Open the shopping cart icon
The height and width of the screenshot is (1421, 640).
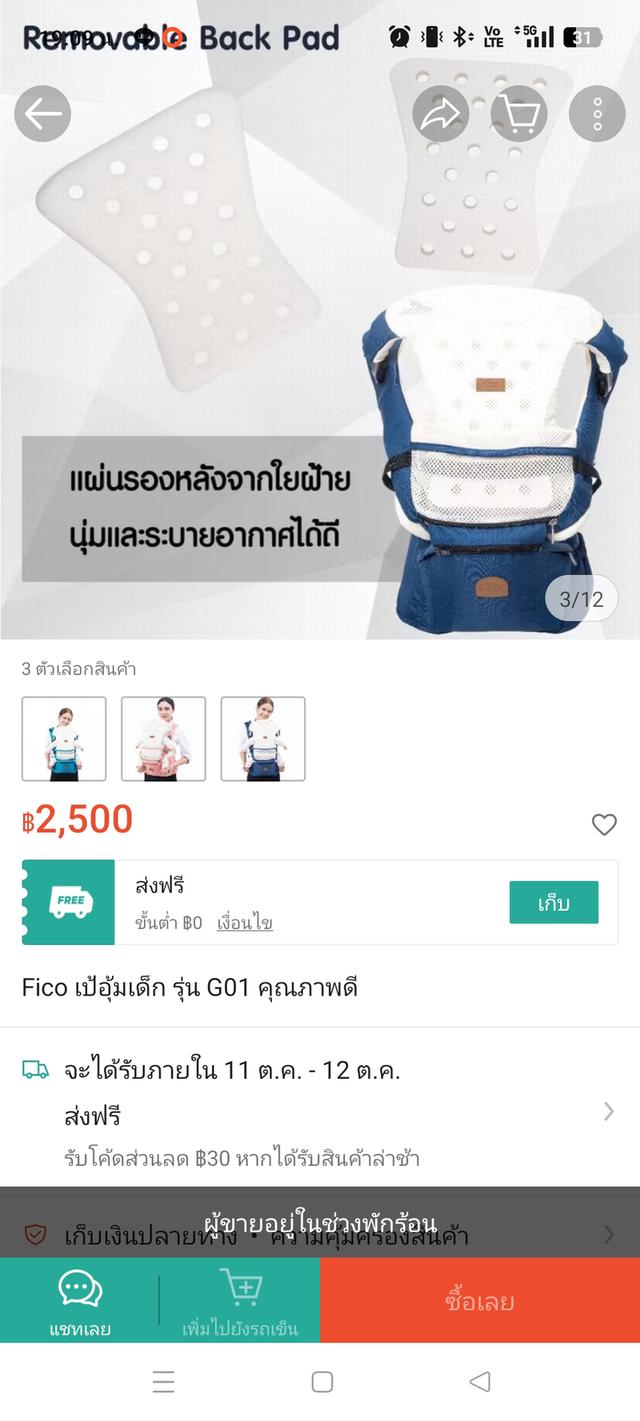click(x=519, y=114)
